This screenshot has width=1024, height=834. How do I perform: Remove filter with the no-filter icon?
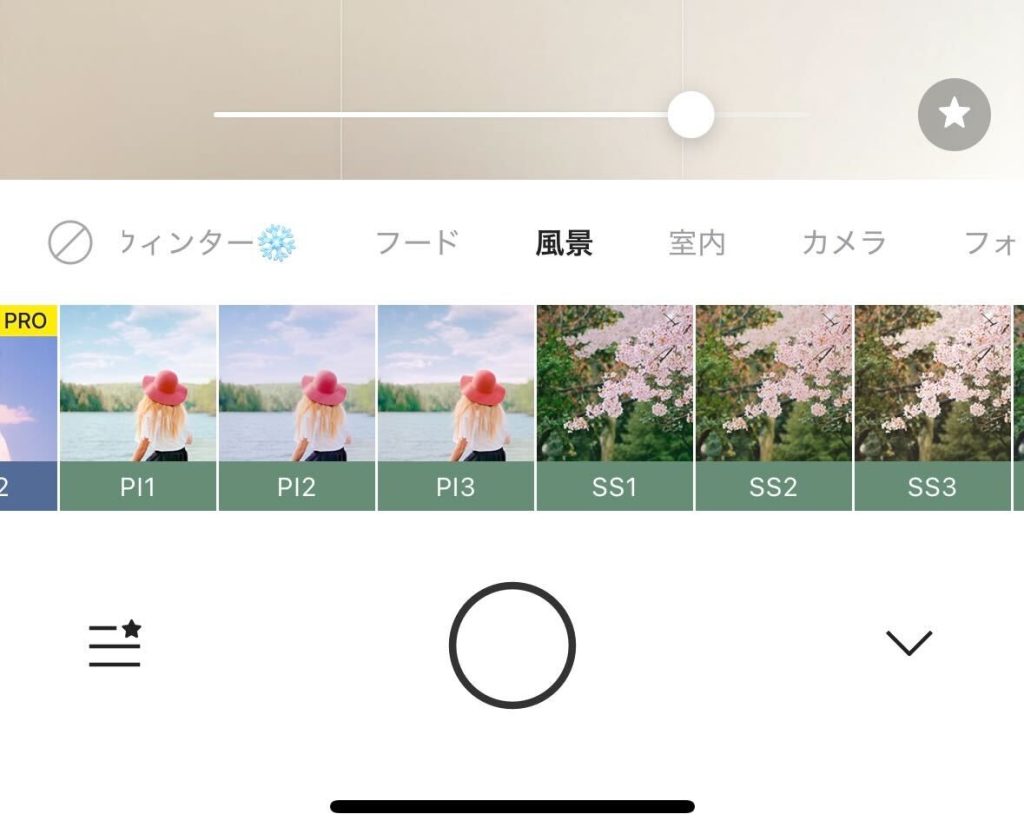(x=70, y=242)
